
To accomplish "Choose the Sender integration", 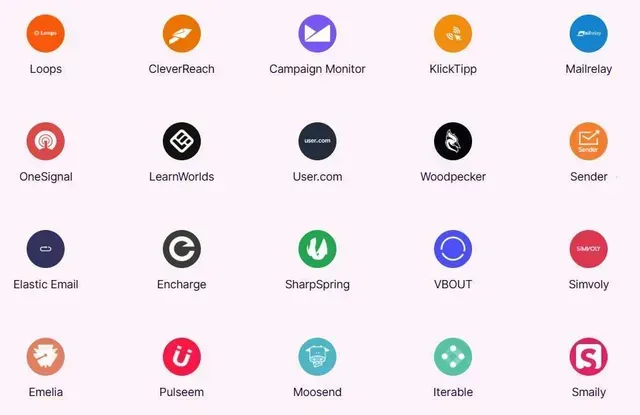I will click(588, 141).
